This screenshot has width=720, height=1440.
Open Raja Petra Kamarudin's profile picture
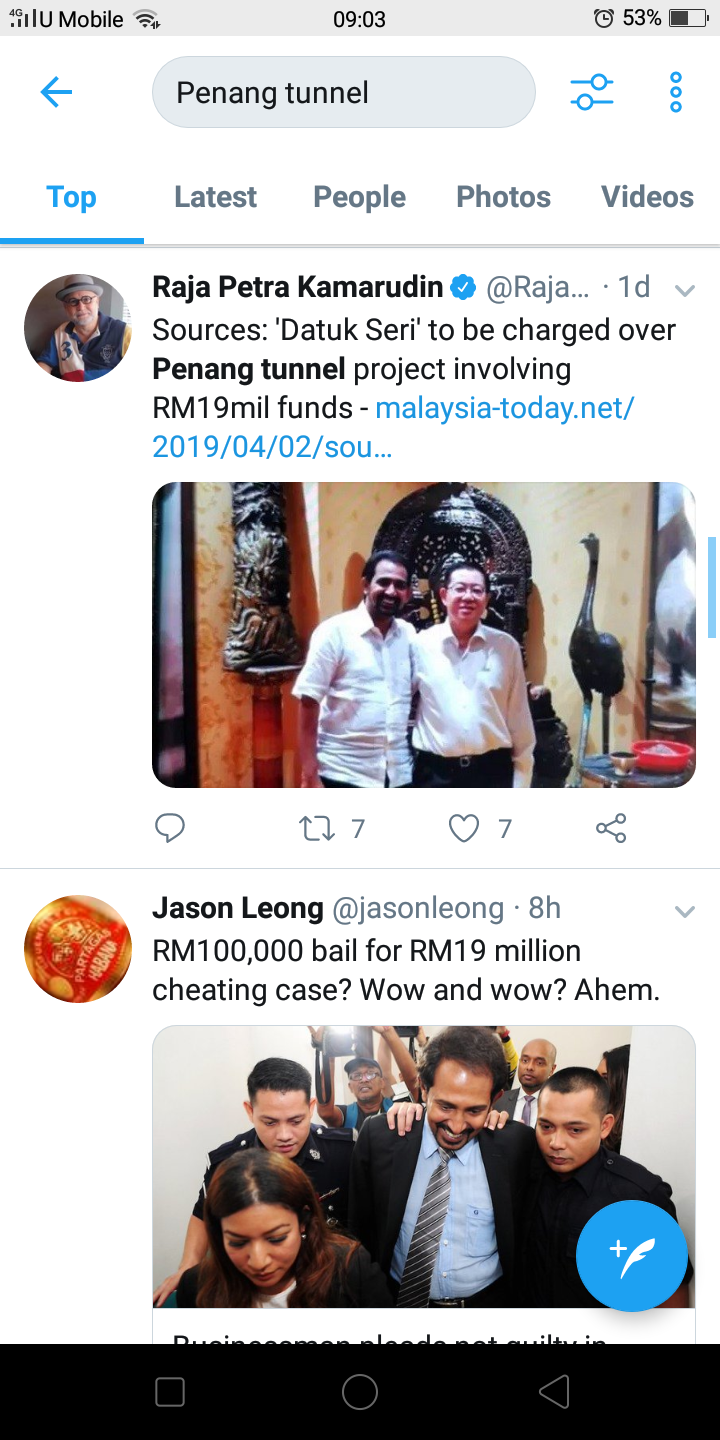[78, 328]
